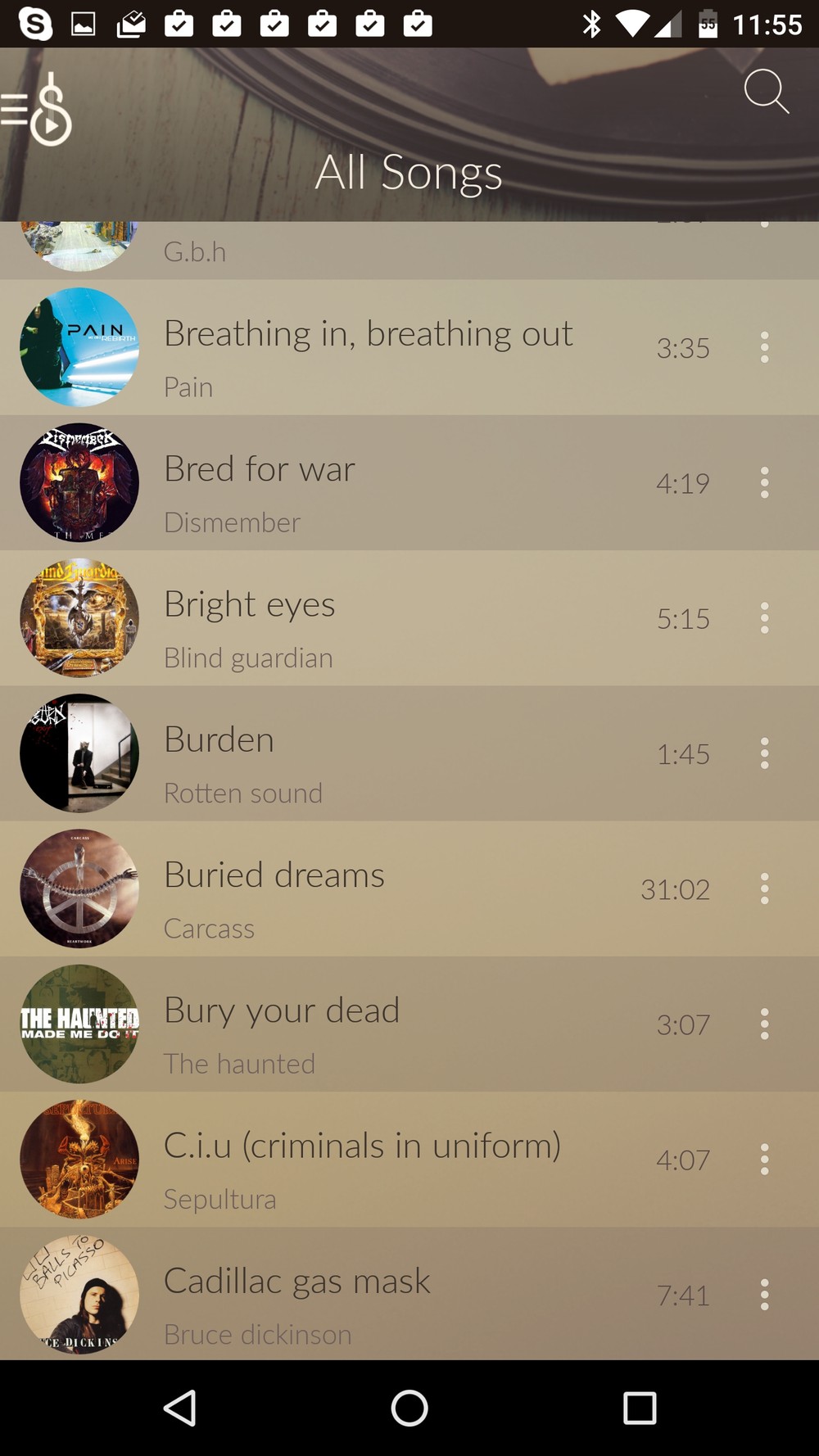
Task: Show options for C.i.u (criminals in uniform)
Action: [x=764, y=1159]
